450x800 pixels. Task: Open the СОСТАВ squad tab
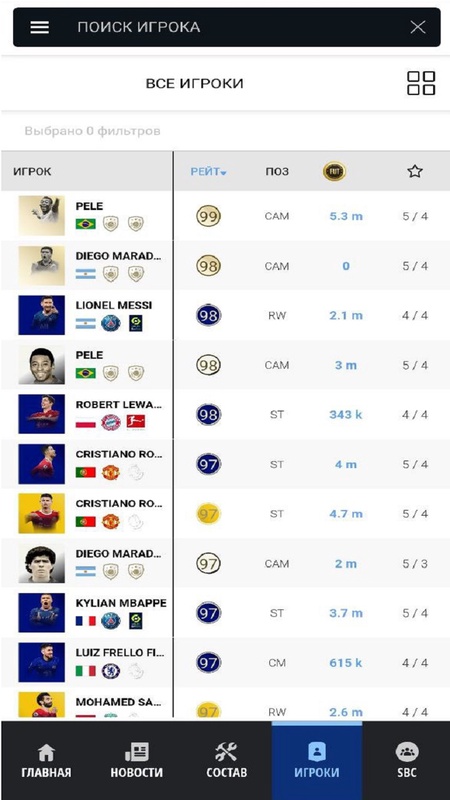click(226, 760)
